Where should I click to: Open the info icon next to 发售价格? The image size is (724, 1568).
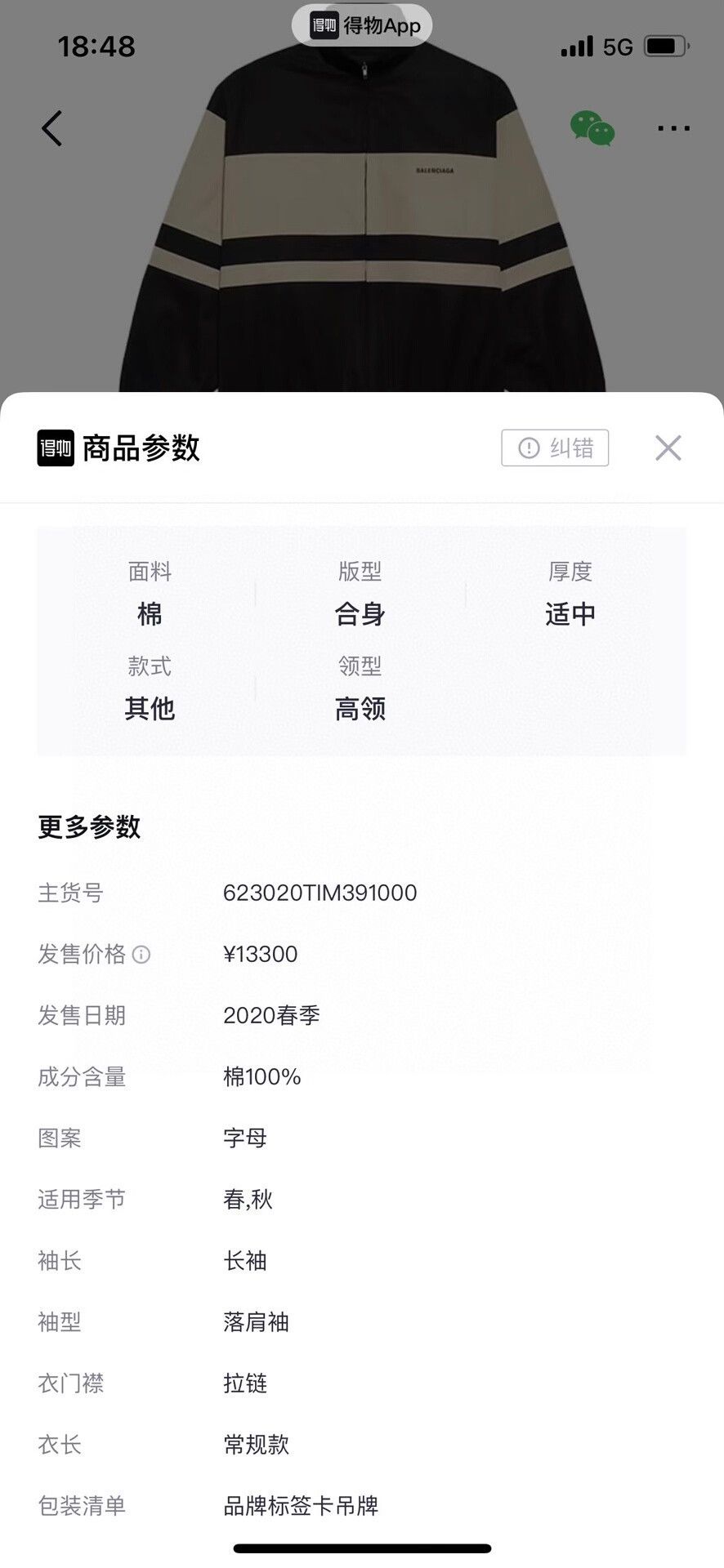click(141, 954)
